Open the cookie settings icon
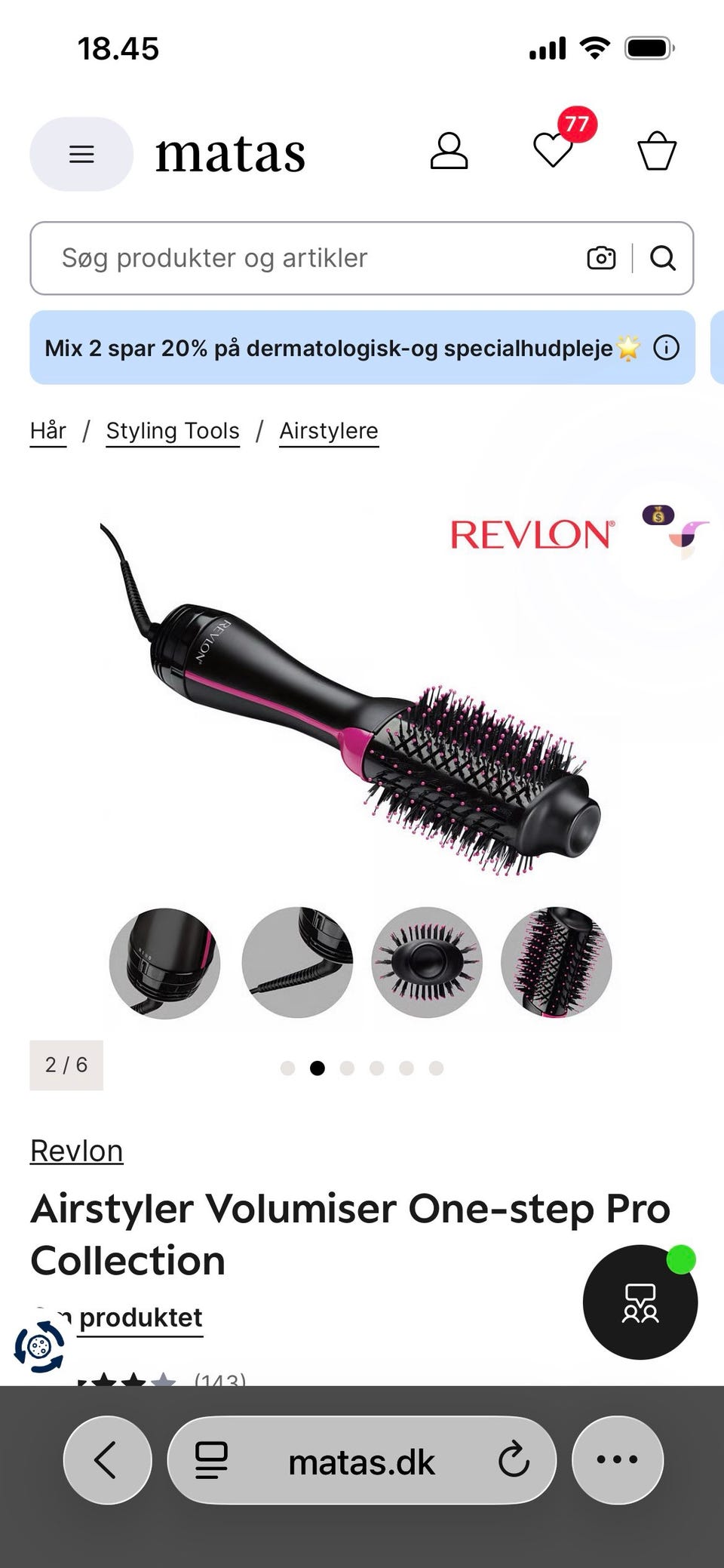The height and width of the screenshot is (1568, 724). [x=39, y=1346]
